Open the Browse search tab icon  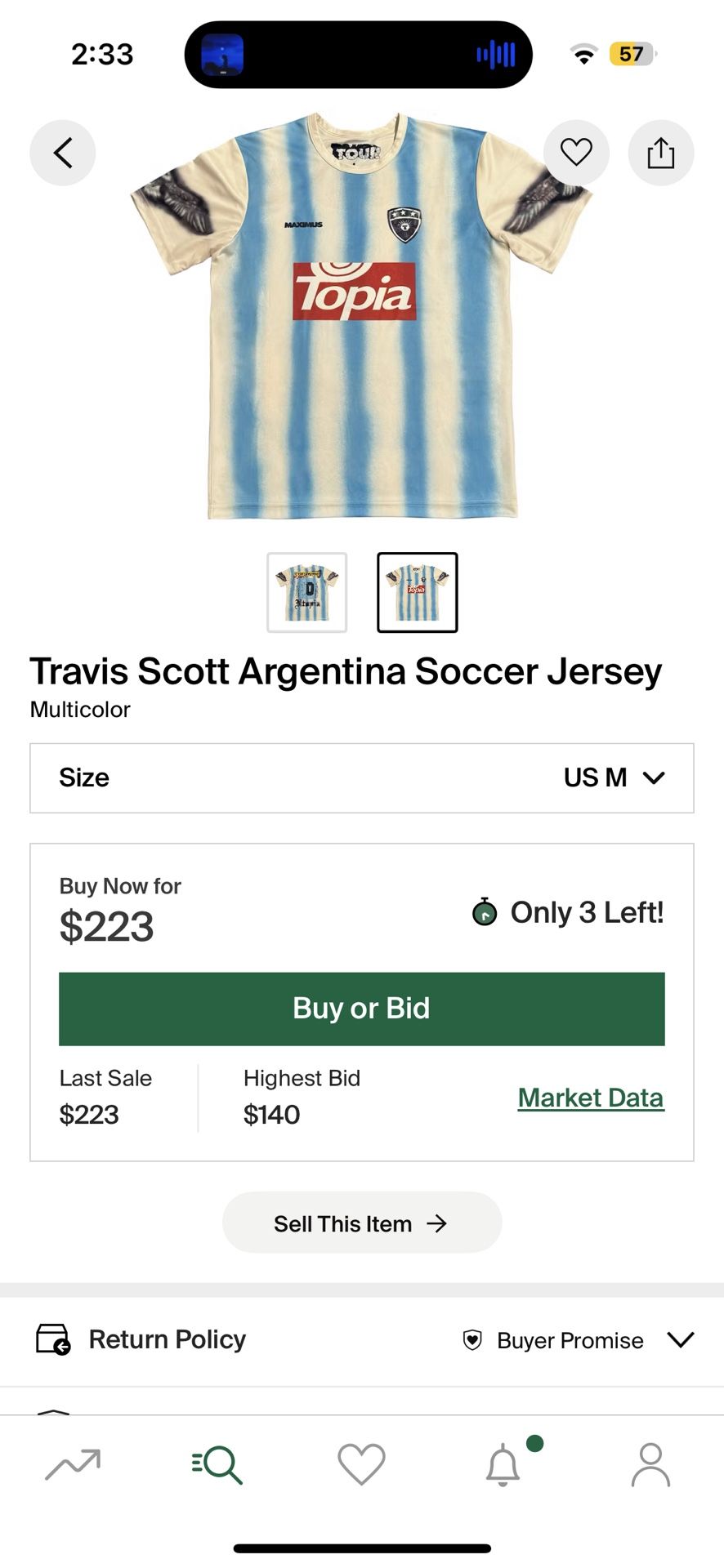tap(216, 1464)
